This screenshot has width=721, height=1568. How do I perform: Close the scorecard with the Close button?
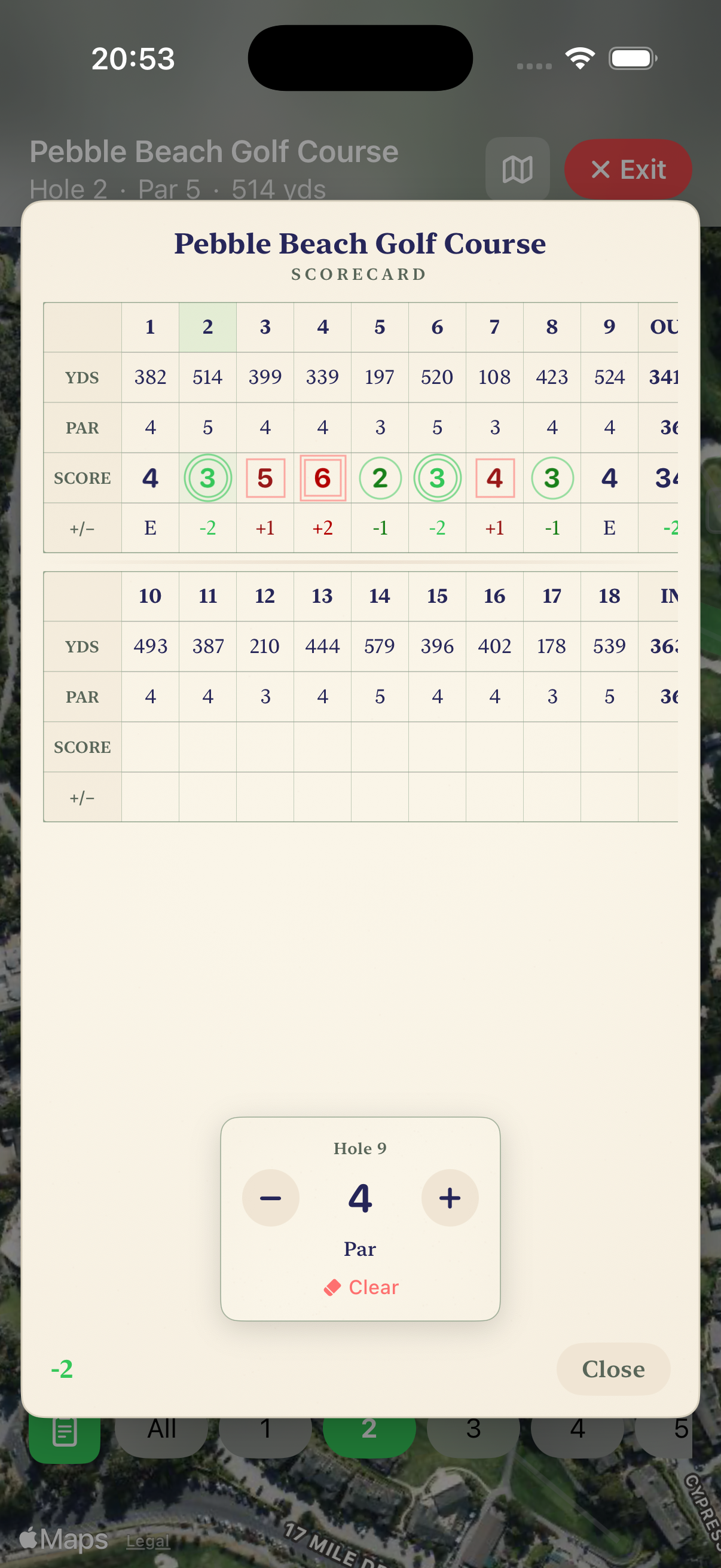pos(613,1369)
